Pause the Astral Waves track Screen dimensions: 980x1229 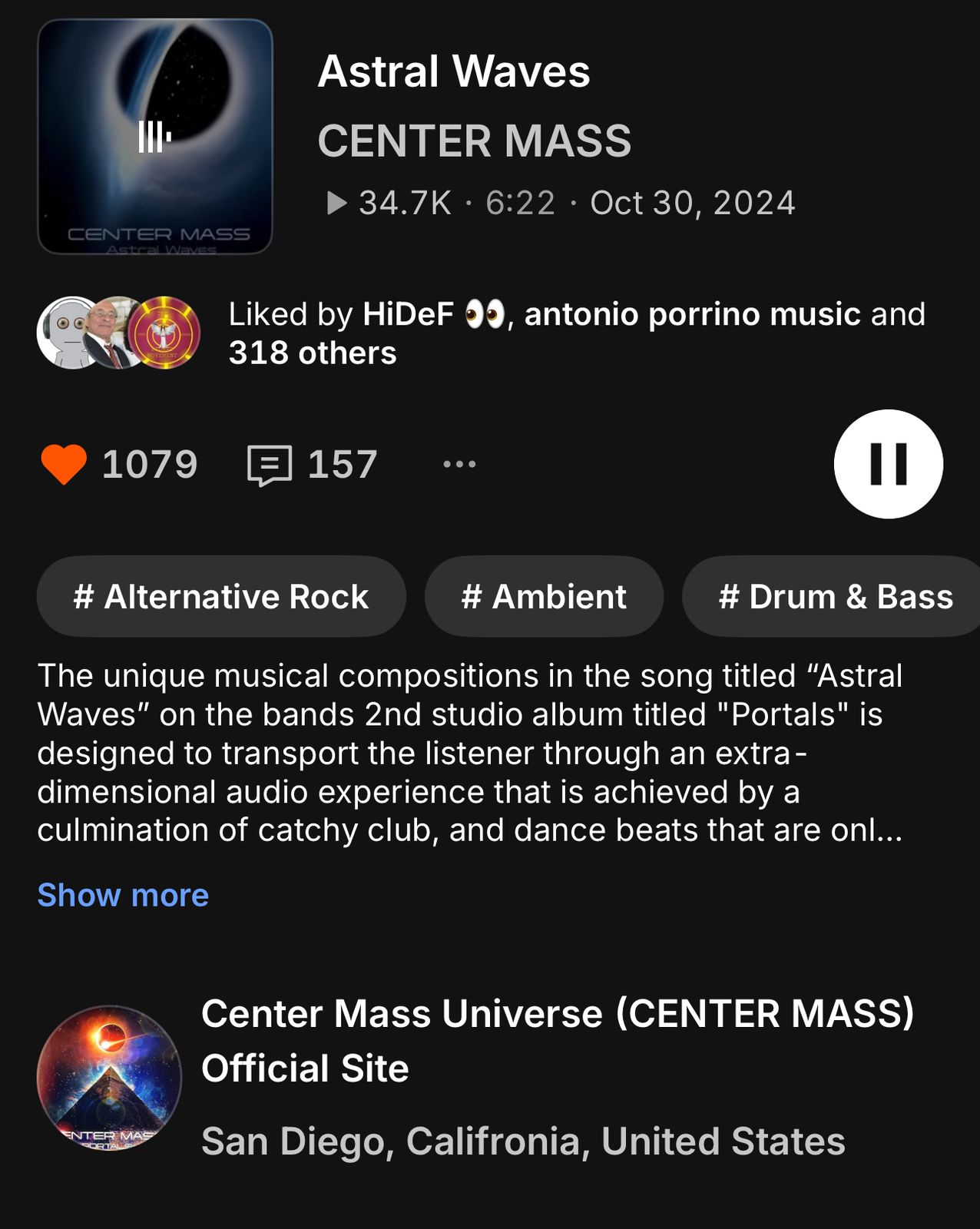888,464
